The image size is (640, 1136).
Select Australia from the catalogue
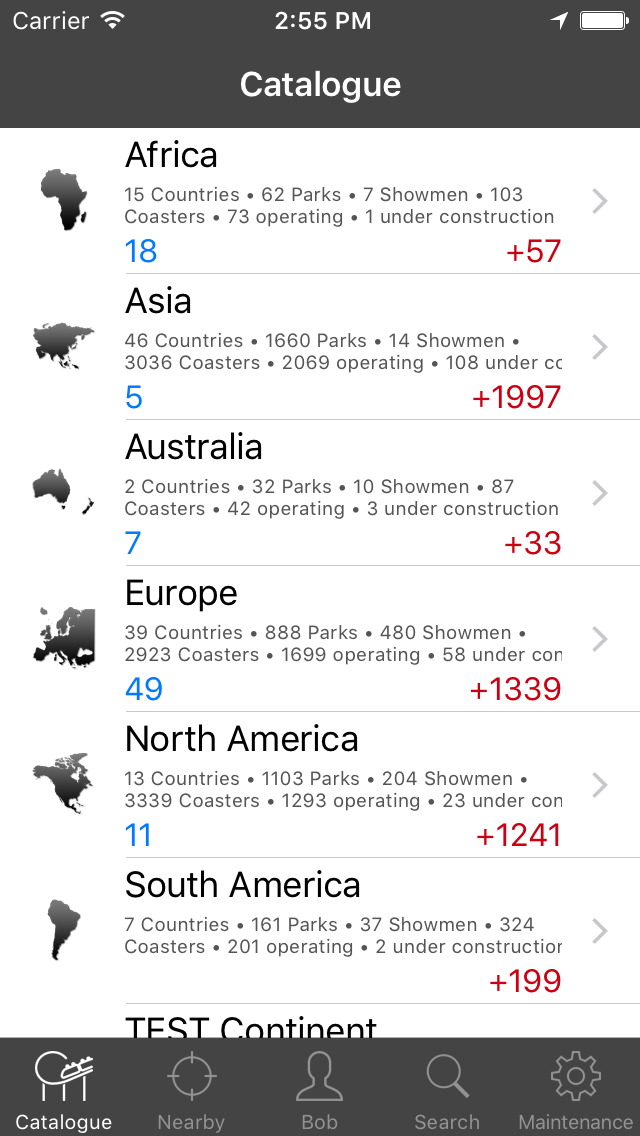[320, 493]
